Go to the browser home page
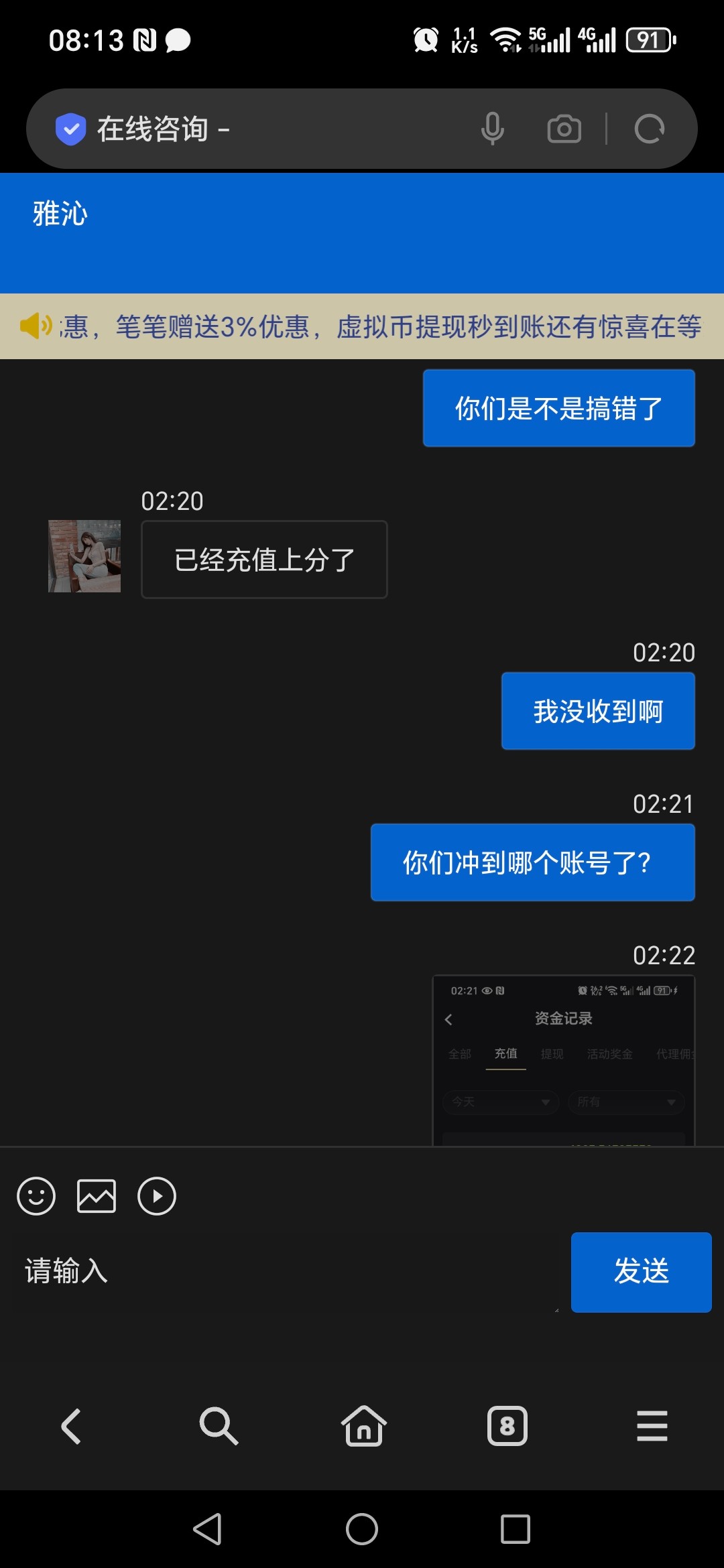The width and height of the screenshot is (724, 1568). pos(363,1425)
